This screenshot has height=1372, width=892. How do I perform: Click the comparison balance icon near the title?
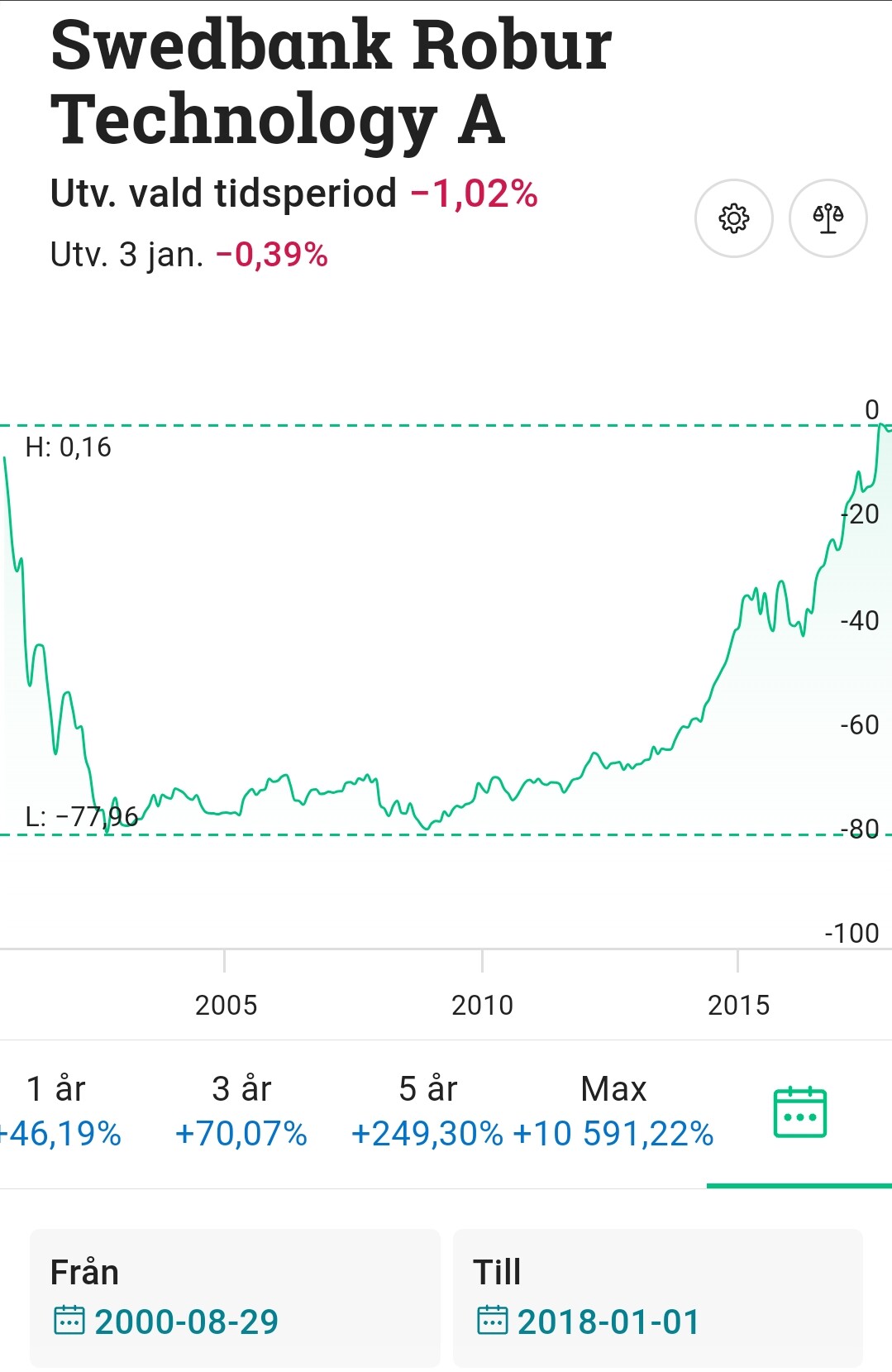tap(828, 218)
